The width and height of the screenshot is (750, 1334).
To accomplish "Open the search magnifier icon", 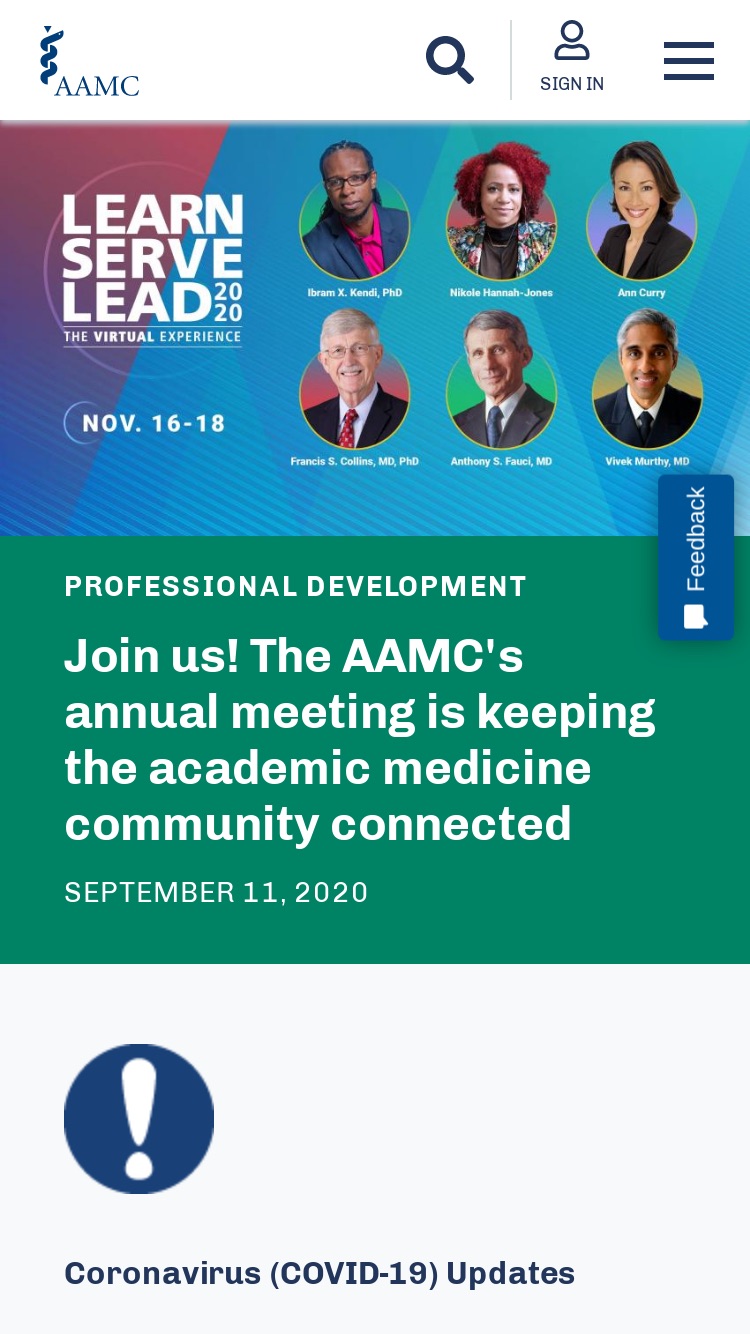I will [450, 60].
